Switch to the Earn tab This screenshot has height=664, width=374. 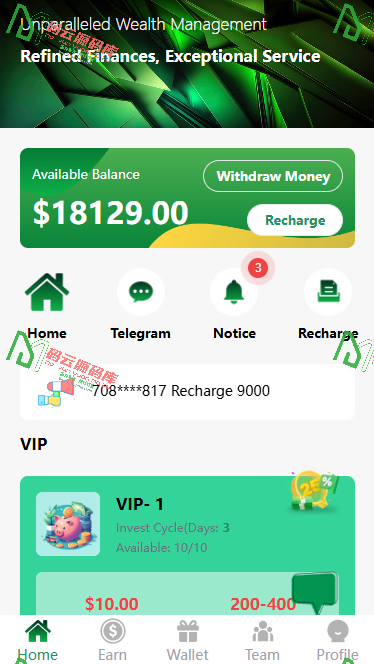click(x=113, y=640)
